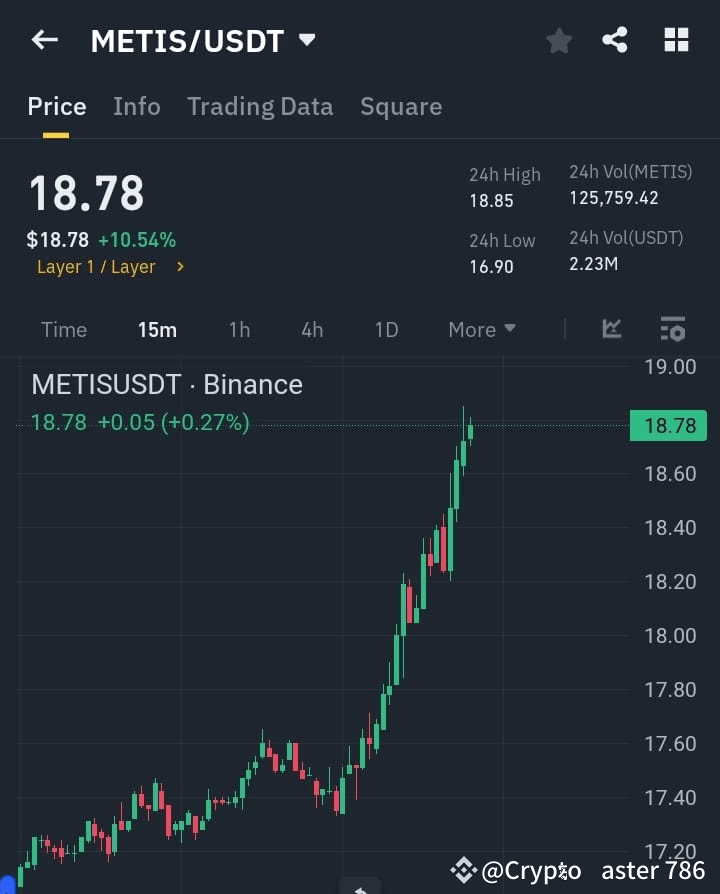Select the Price tab
The height and width of the screenshot is (894, 720).
click(x=56, y=106)
